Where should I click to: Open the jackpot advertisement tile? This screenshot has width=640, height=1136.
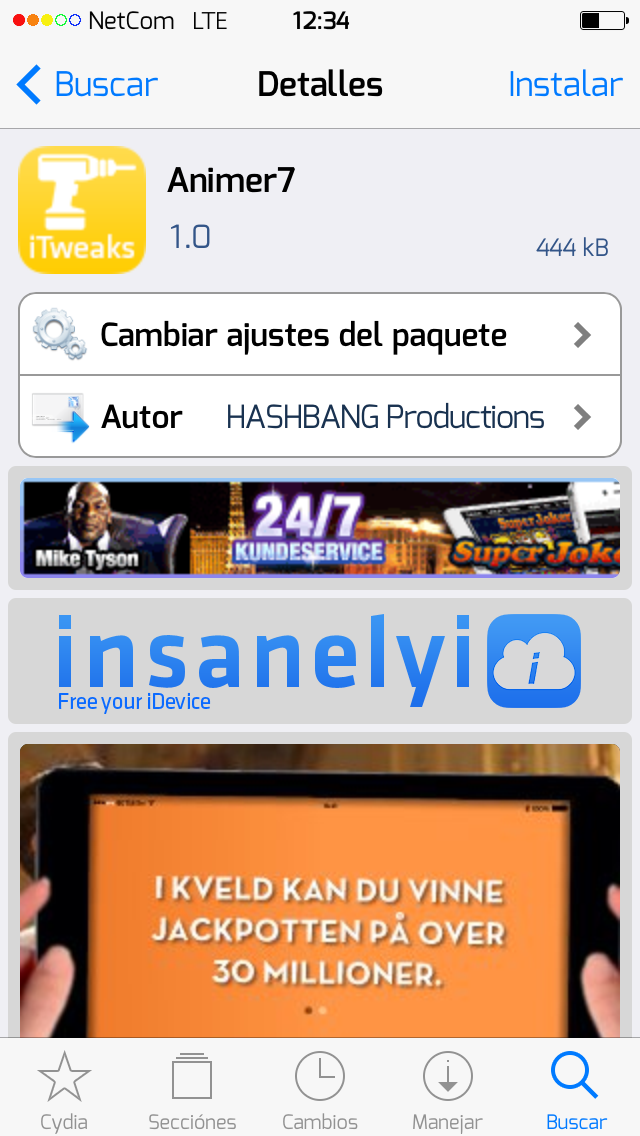click(x=320, y=890)
